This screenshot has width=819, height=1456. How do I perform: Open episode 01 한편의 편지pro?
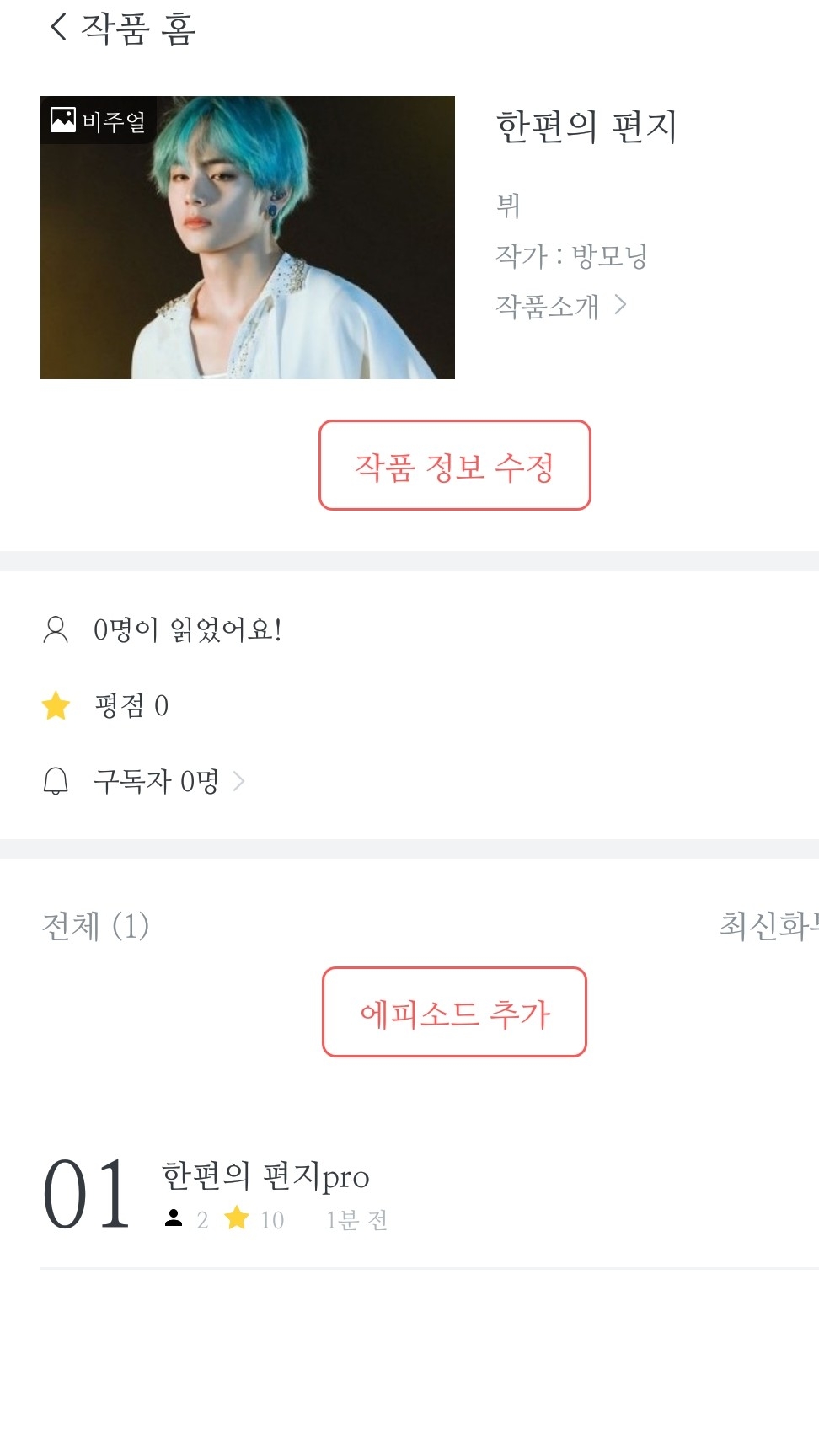point(265,1192)
